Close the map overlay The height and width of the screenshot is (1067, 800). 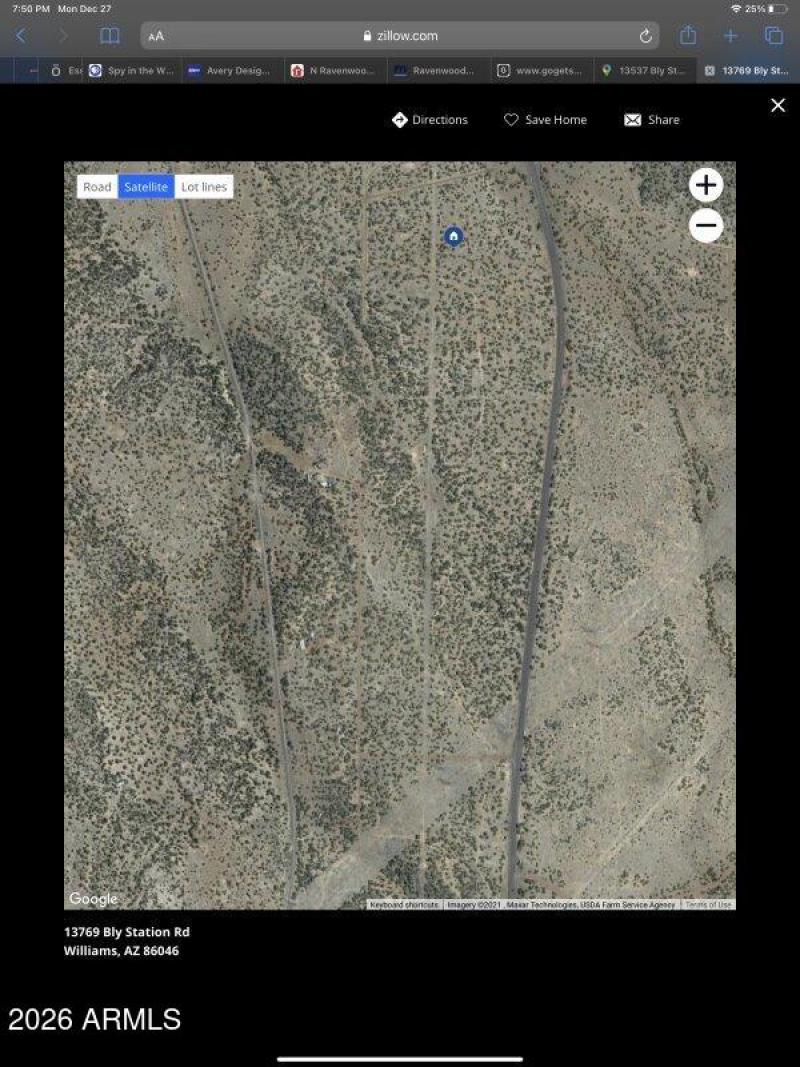778,105
